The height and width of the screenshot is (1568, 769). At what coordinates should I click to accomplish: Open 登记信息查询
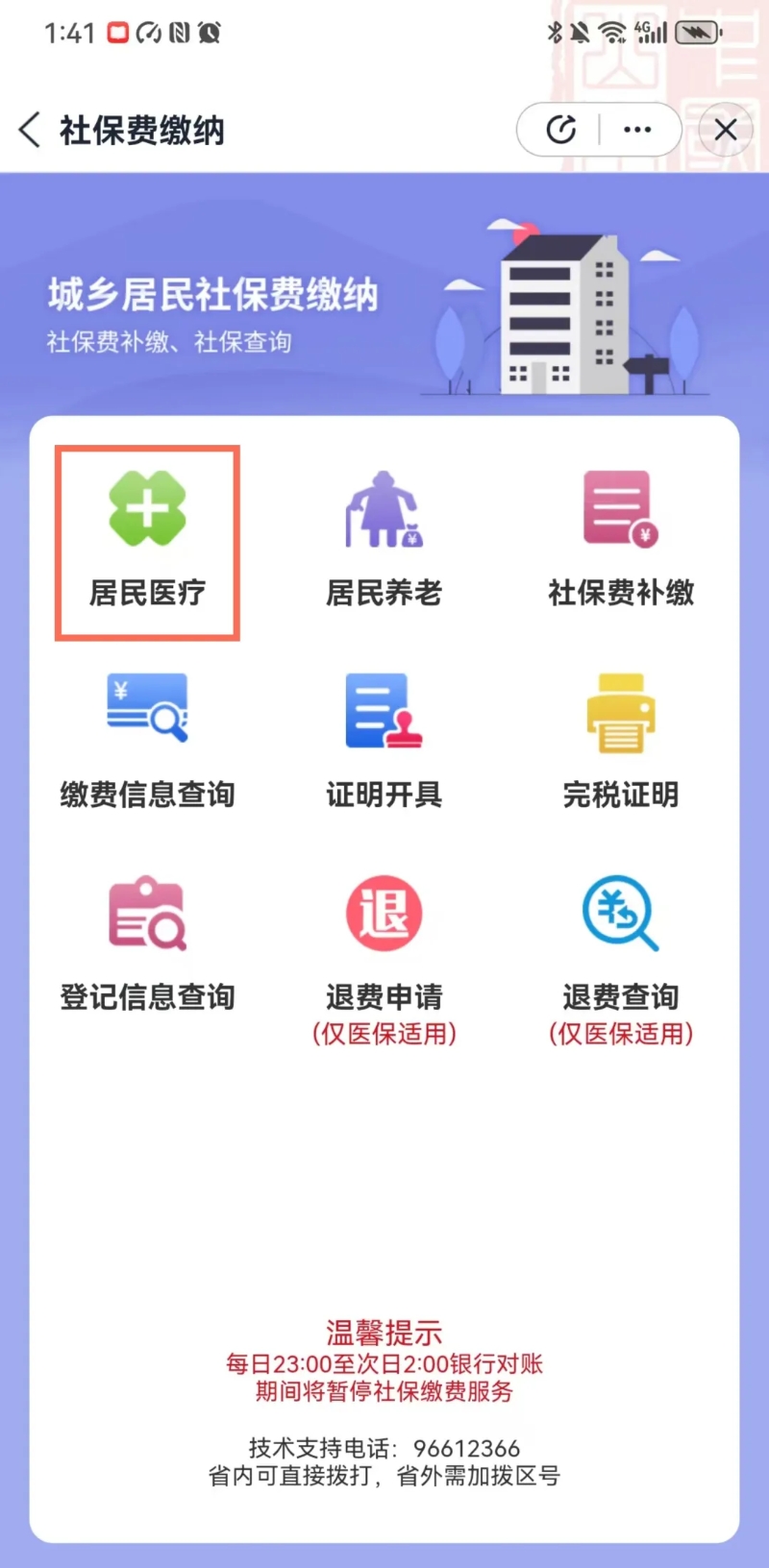tap(147, 943)
